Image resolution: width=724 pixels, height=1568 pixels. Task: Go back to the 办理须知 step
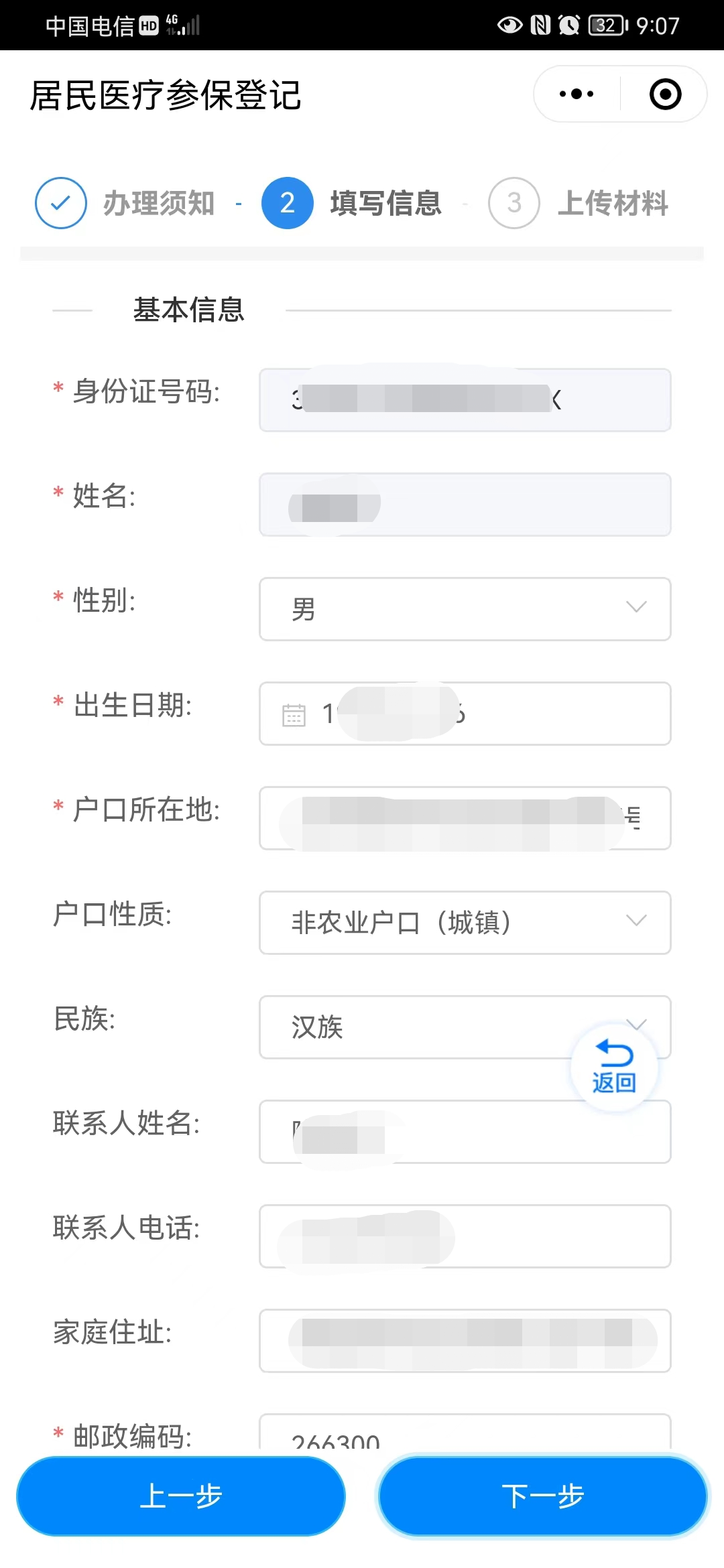(x=125, y=203)
